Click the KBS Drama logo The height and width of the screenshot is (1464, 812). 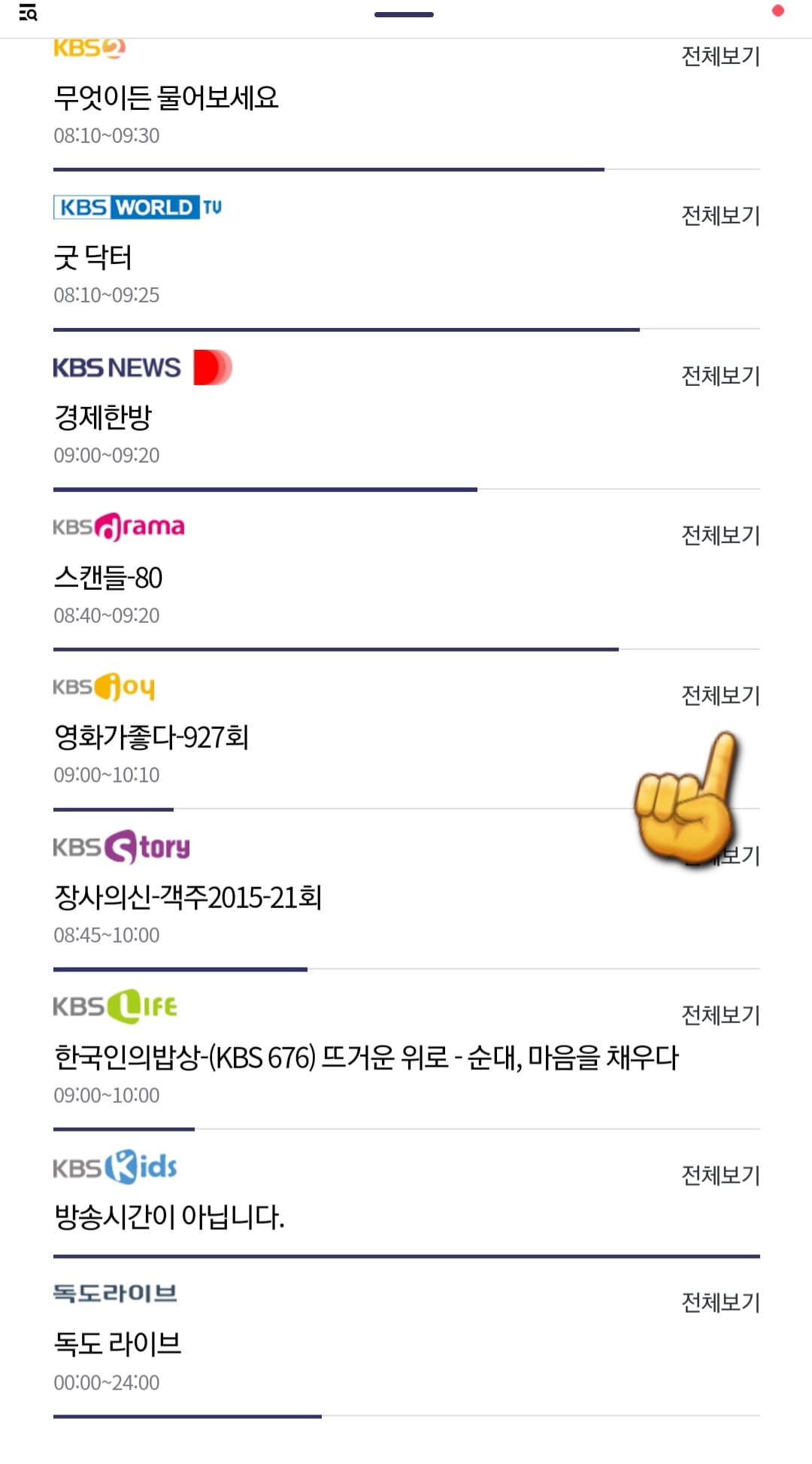pos(118,526)
